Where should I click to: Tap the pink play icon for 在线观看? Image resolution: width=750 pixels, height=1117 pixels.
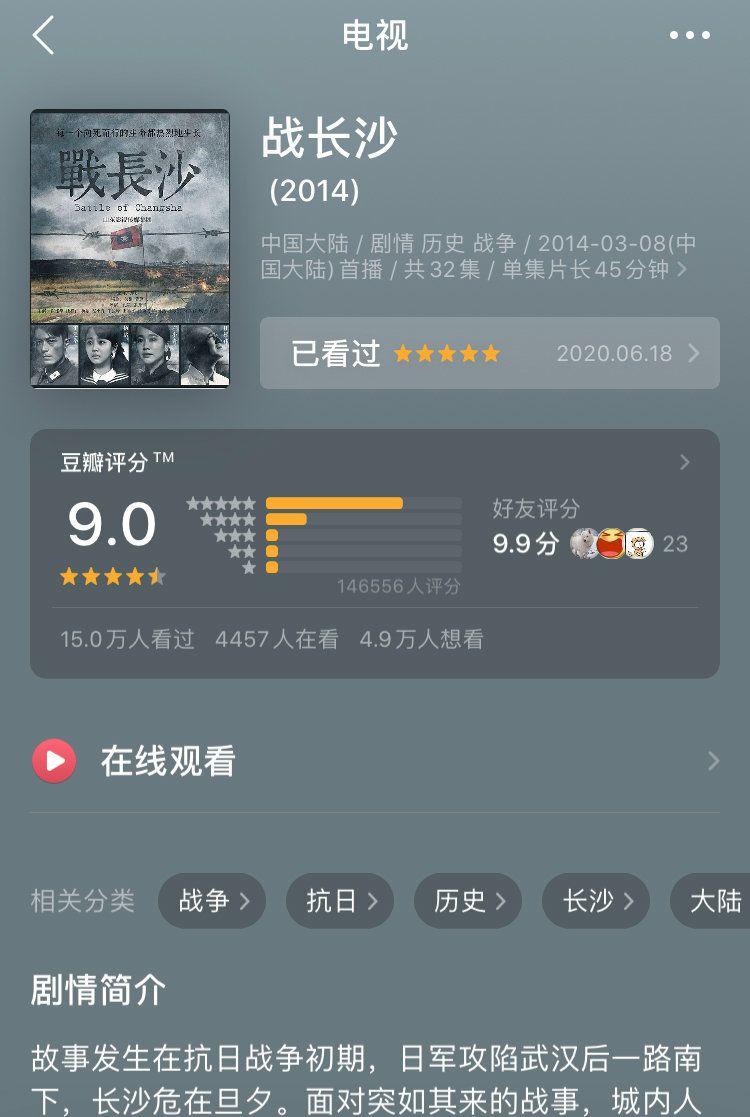click(55, 760)
